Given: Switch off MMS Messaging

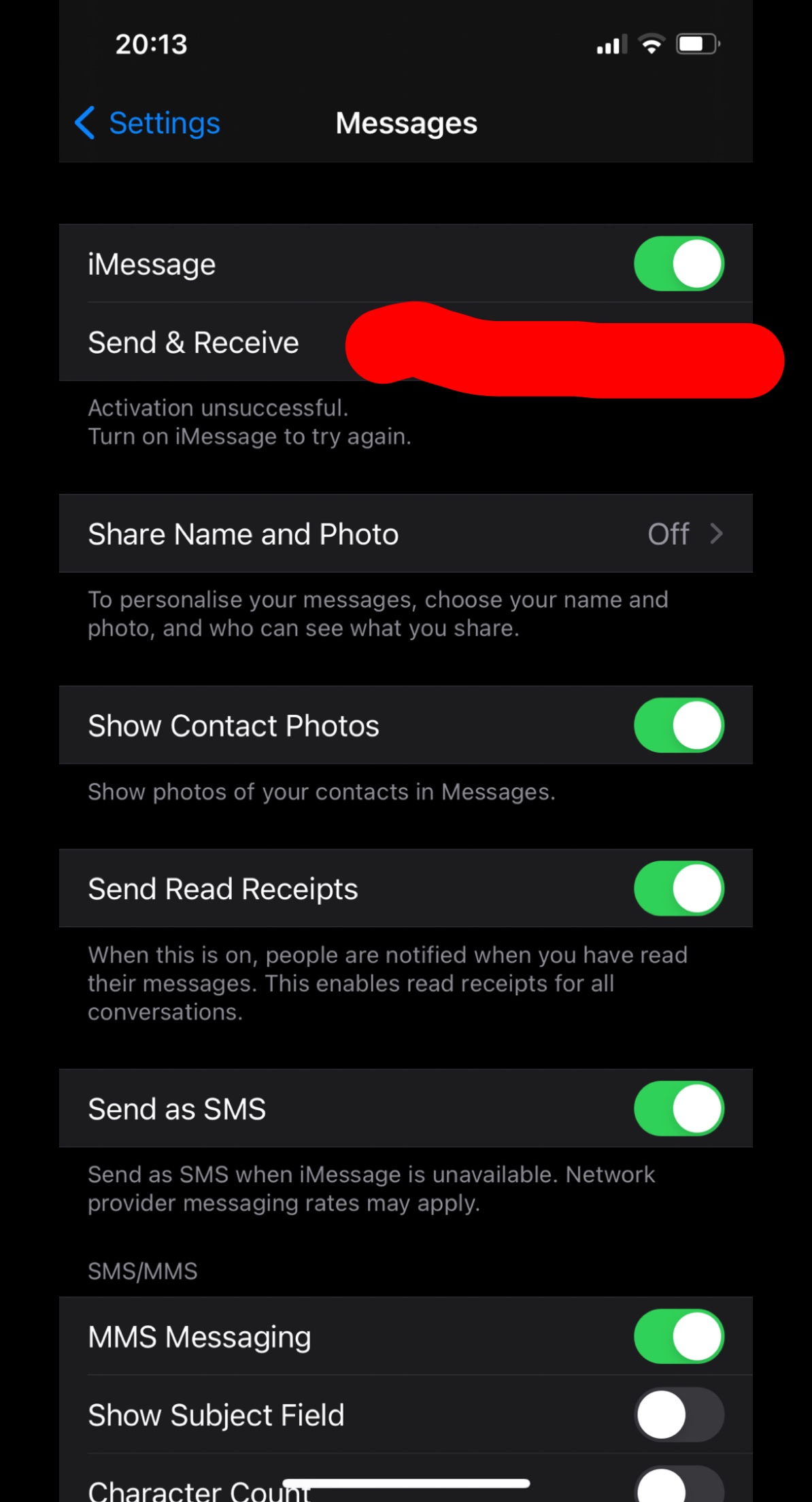Looking at the screenshot, I should pos(678,1337).
